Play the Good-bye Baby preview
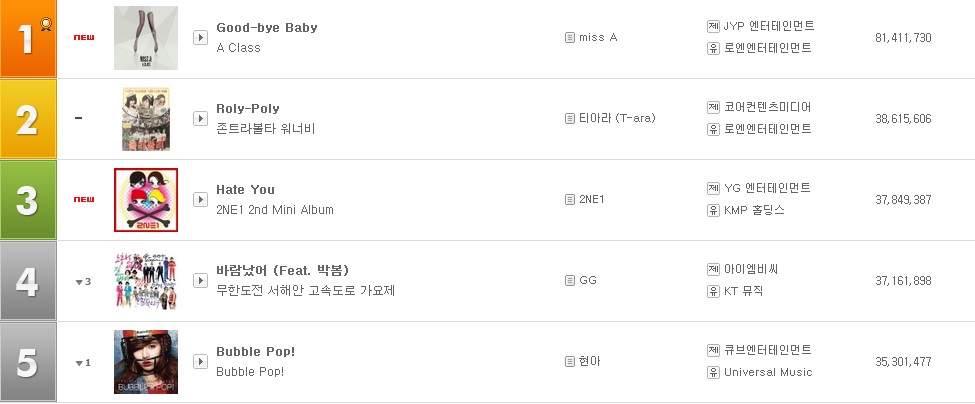The image size is (975, 404). 200,37
